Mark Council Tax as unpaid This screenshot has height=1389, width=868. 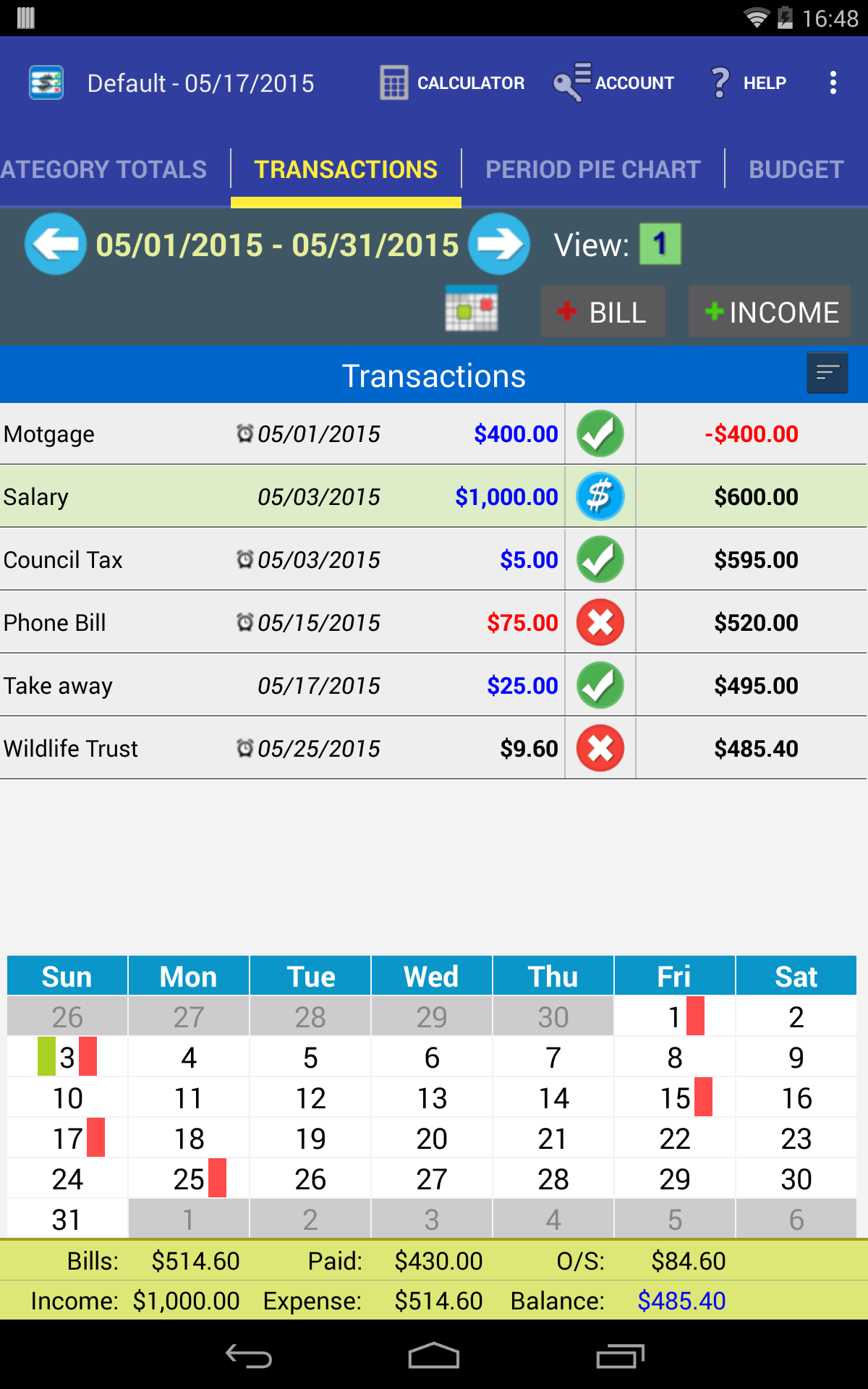click(598, 559)
